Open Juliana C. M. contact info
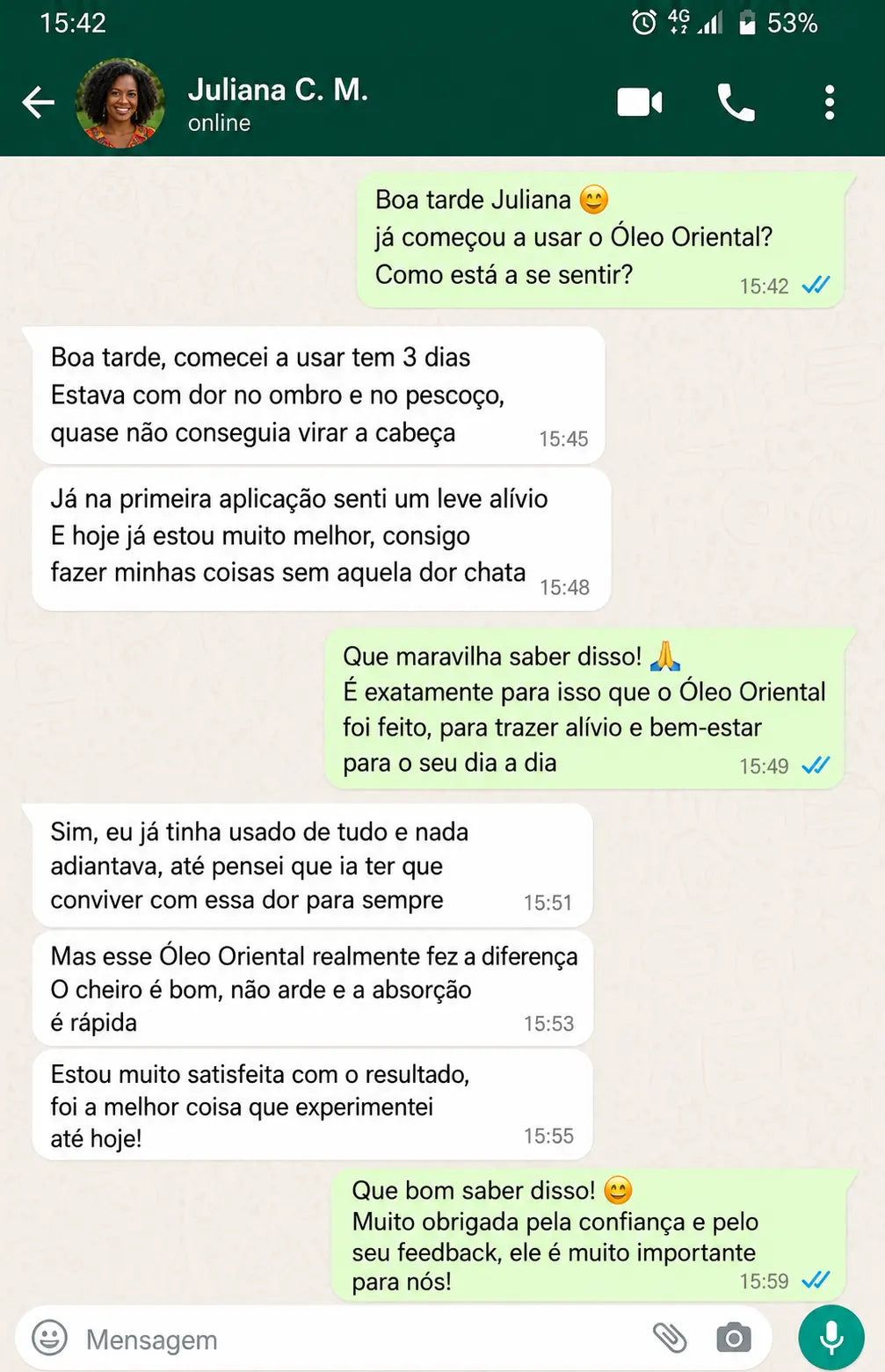The image size is (885, 1372). coord(278,103)
